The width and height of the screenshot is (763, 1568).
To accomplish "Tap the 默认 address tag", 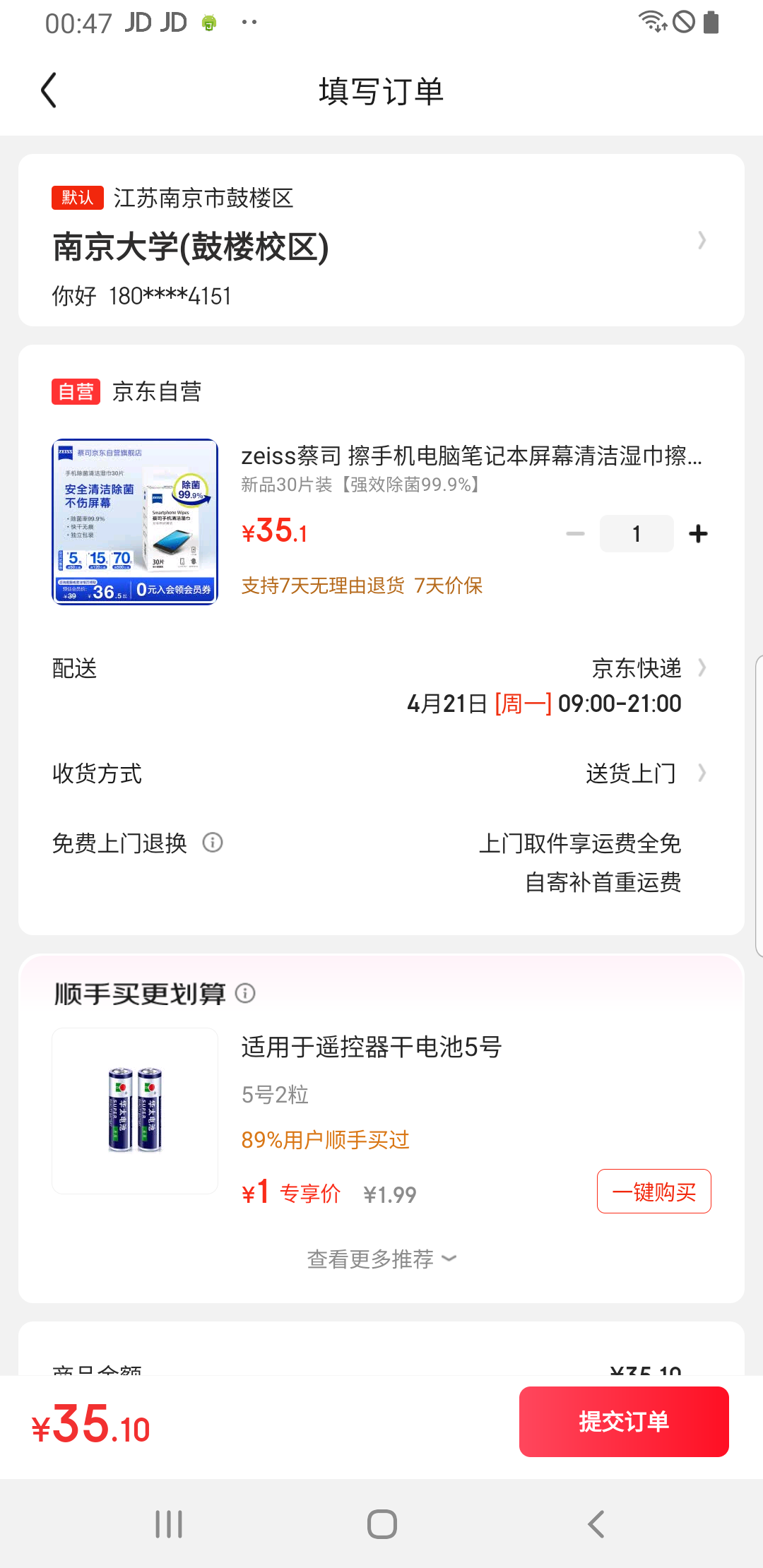I will point(77,198).
